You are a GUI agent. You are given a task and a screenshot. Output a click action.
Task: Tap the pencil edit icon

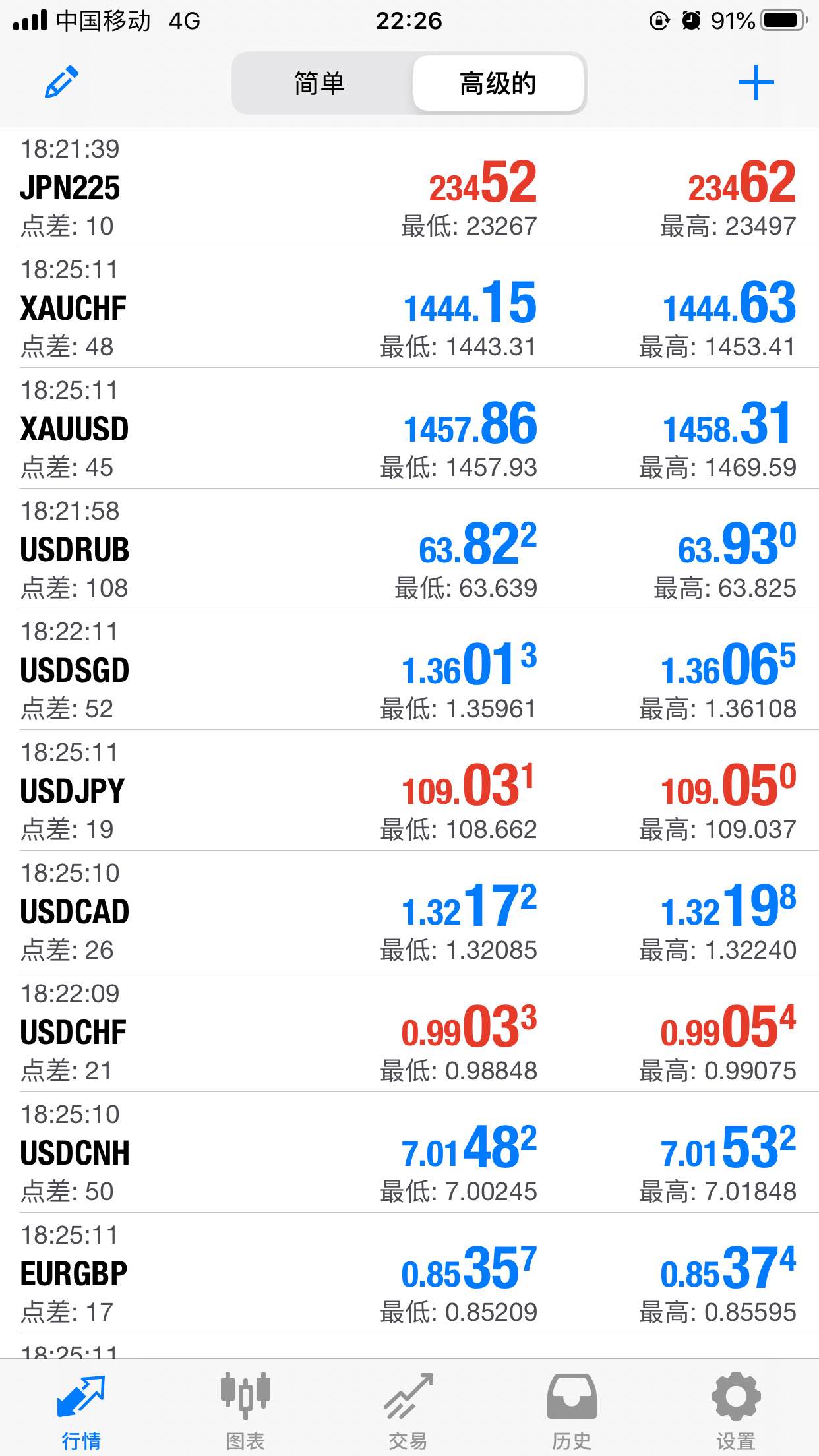(61, 82)
